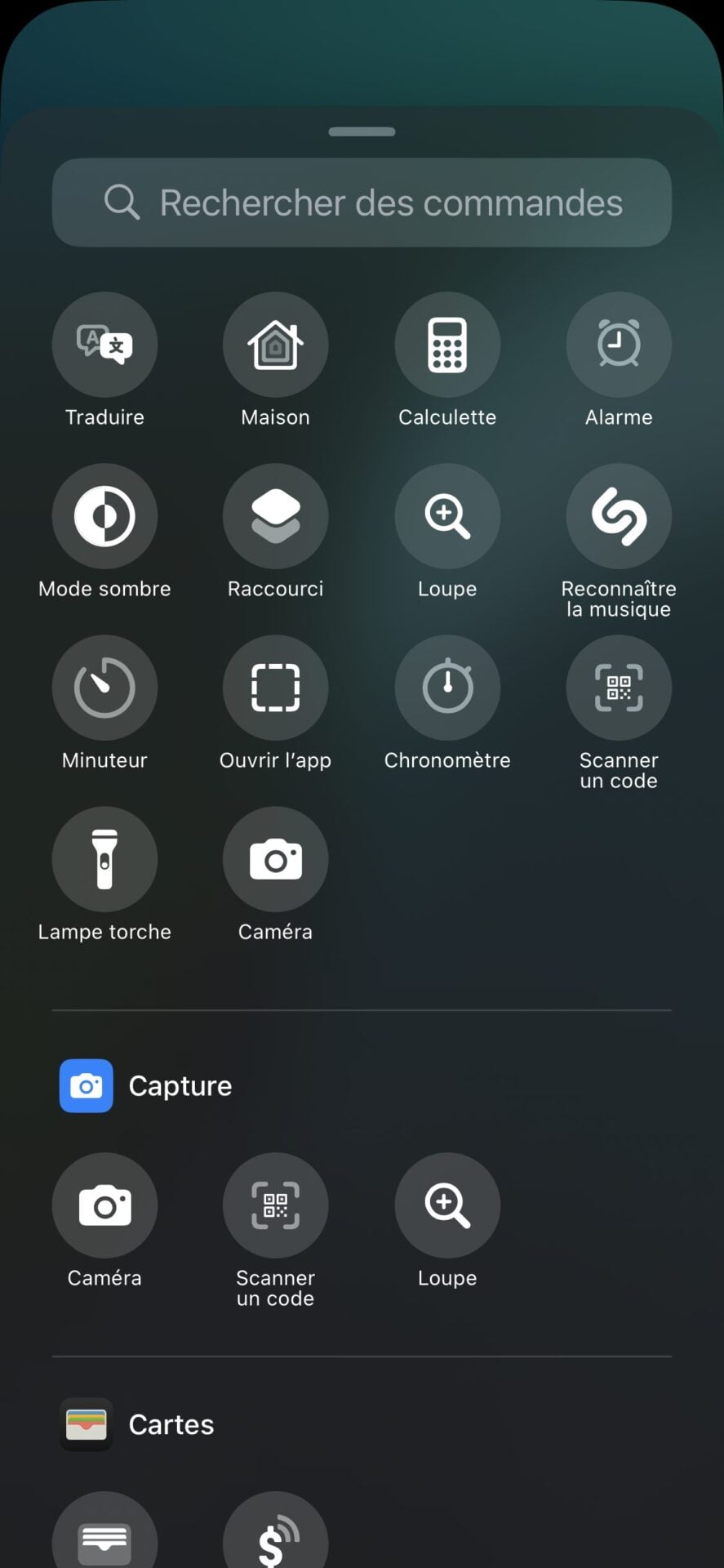Add Caméra from the Capture section
This screenshot has width=724, height=1568.
pos(104,1205)
